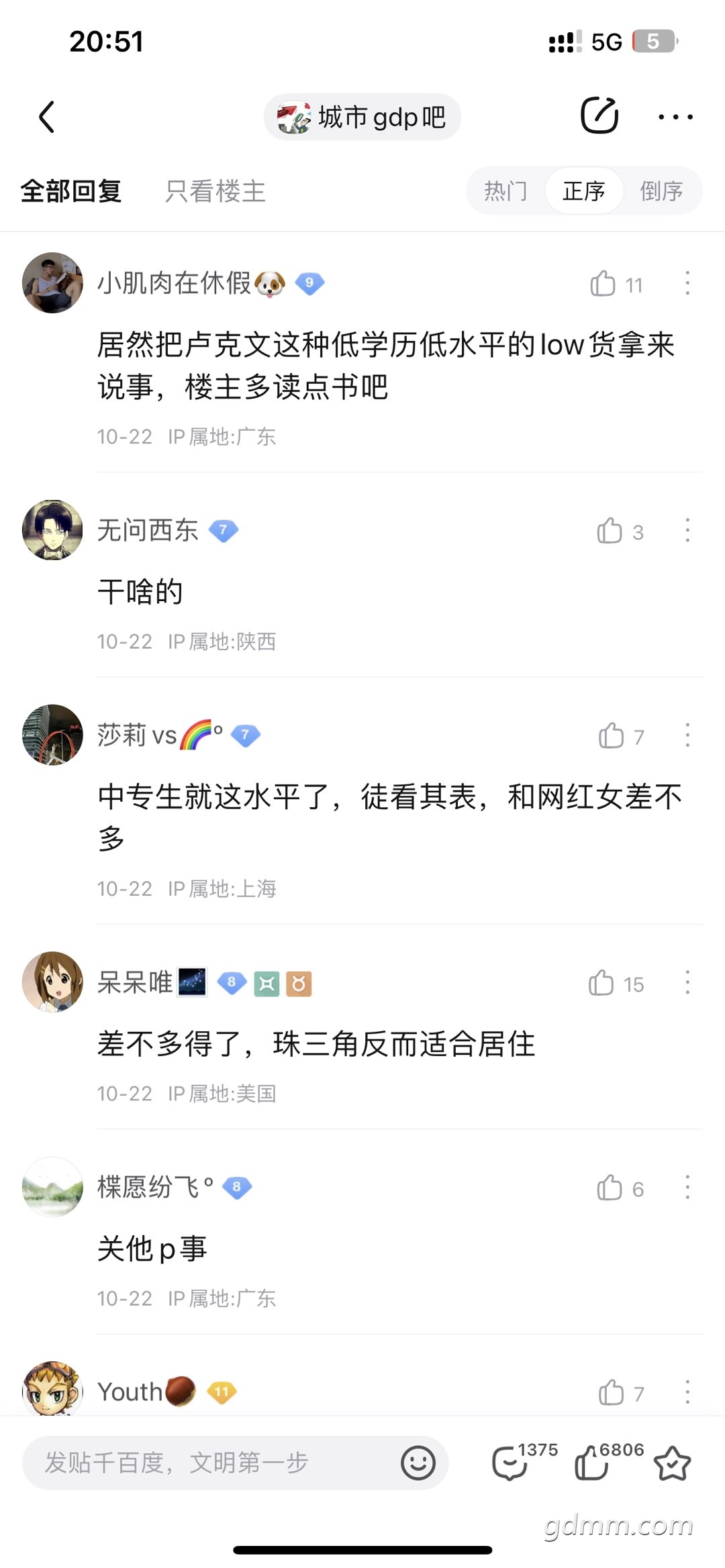Image resolution: width=725 pixels, height=1568 pixels.
Task: Open the emoji picker in reply bar
Action: [418, 1463]
